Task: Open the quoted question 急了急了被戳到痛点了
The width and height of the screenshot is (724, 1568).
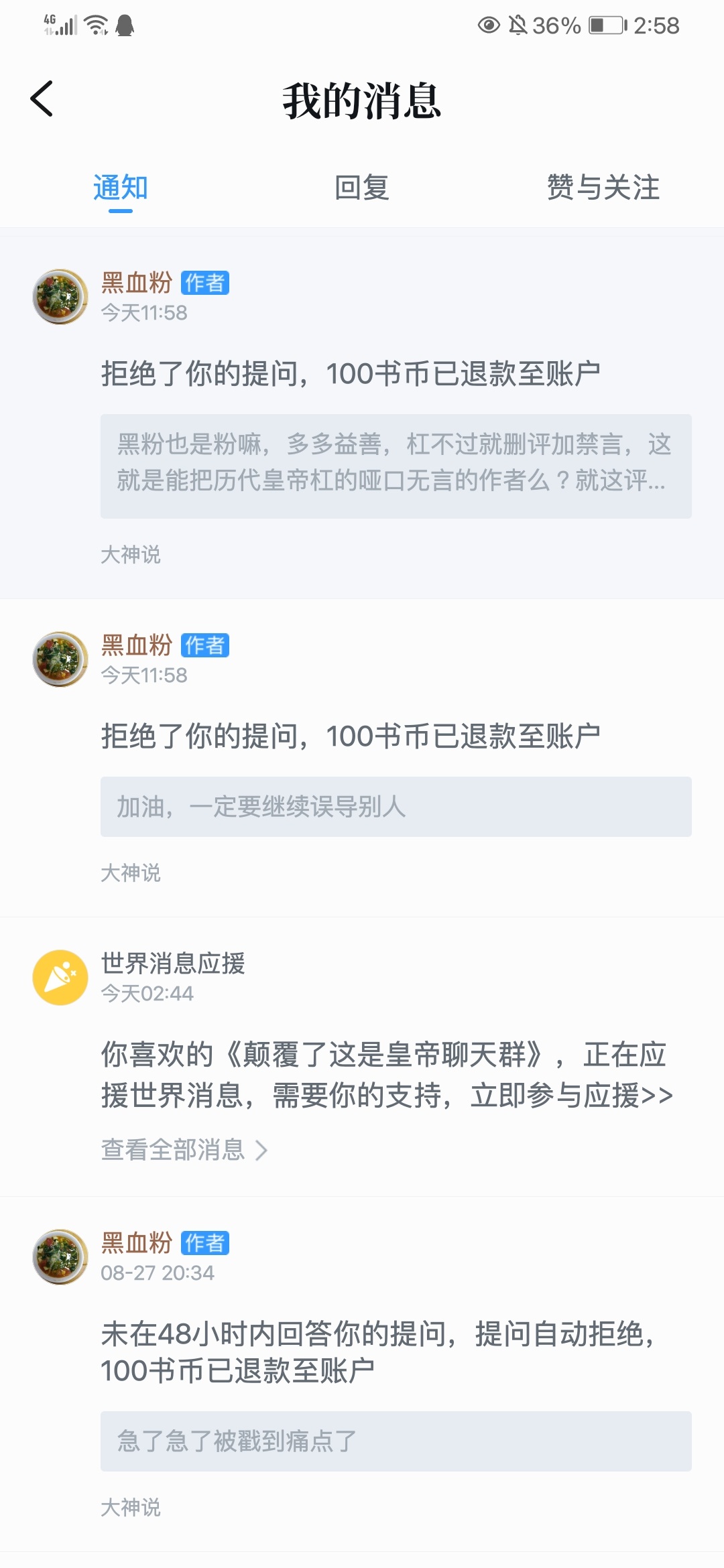Action: (x=396, y=1441)
